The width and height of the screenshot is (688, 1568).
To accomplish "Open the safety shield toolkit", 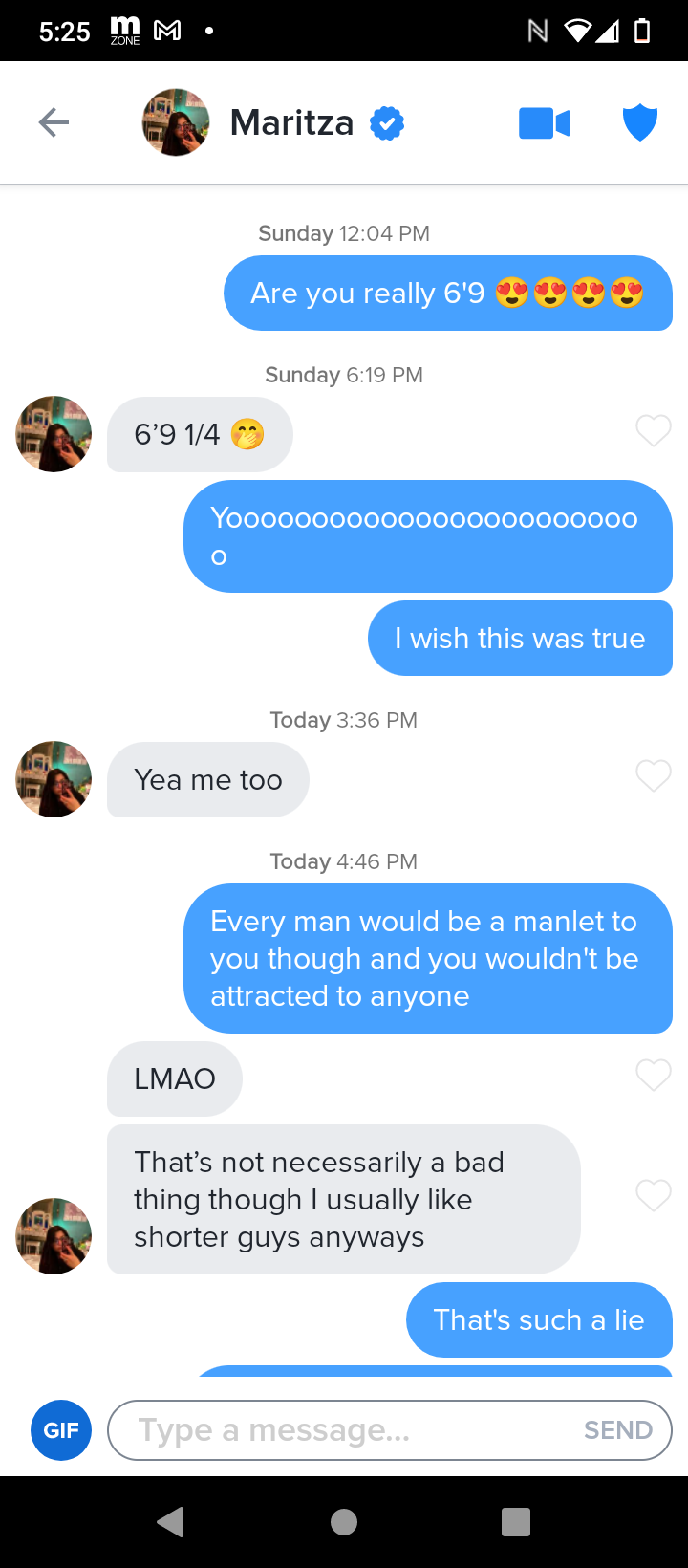I will (x=639, y=123).
